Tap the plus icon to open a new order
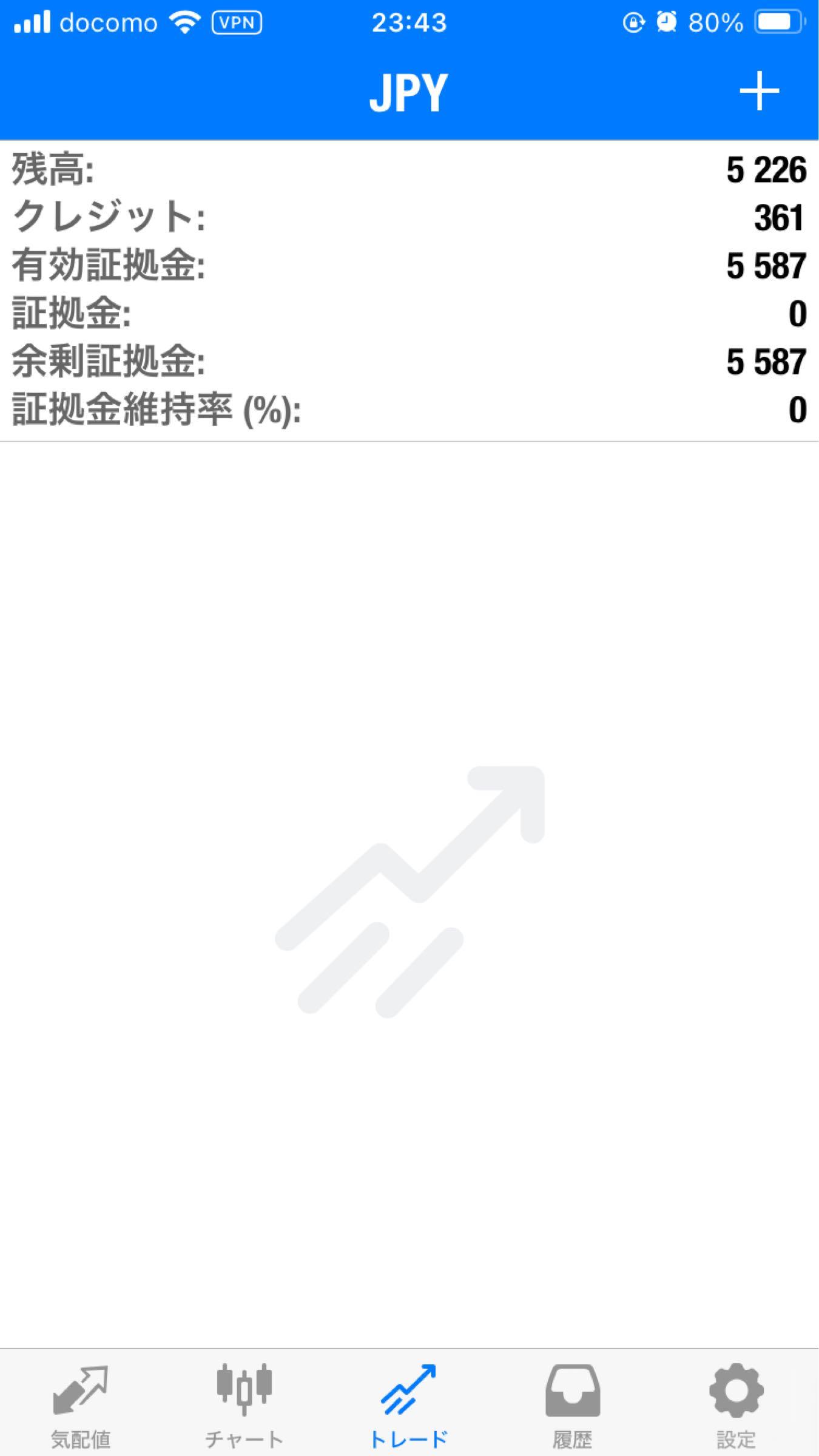819x1456 pixels. tap(759, 92)
